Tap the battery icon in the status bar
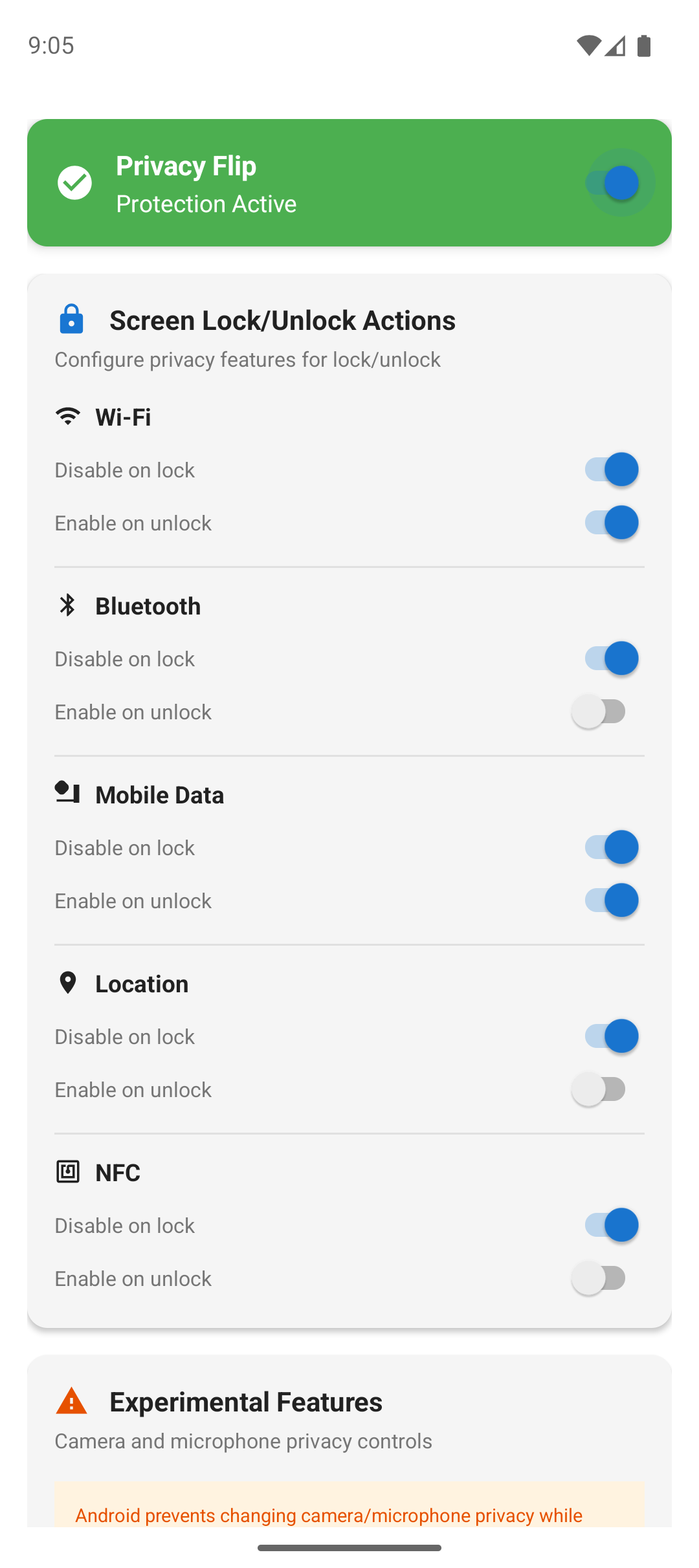Screen dimensions: 699x1568 [x=645, y=45]
